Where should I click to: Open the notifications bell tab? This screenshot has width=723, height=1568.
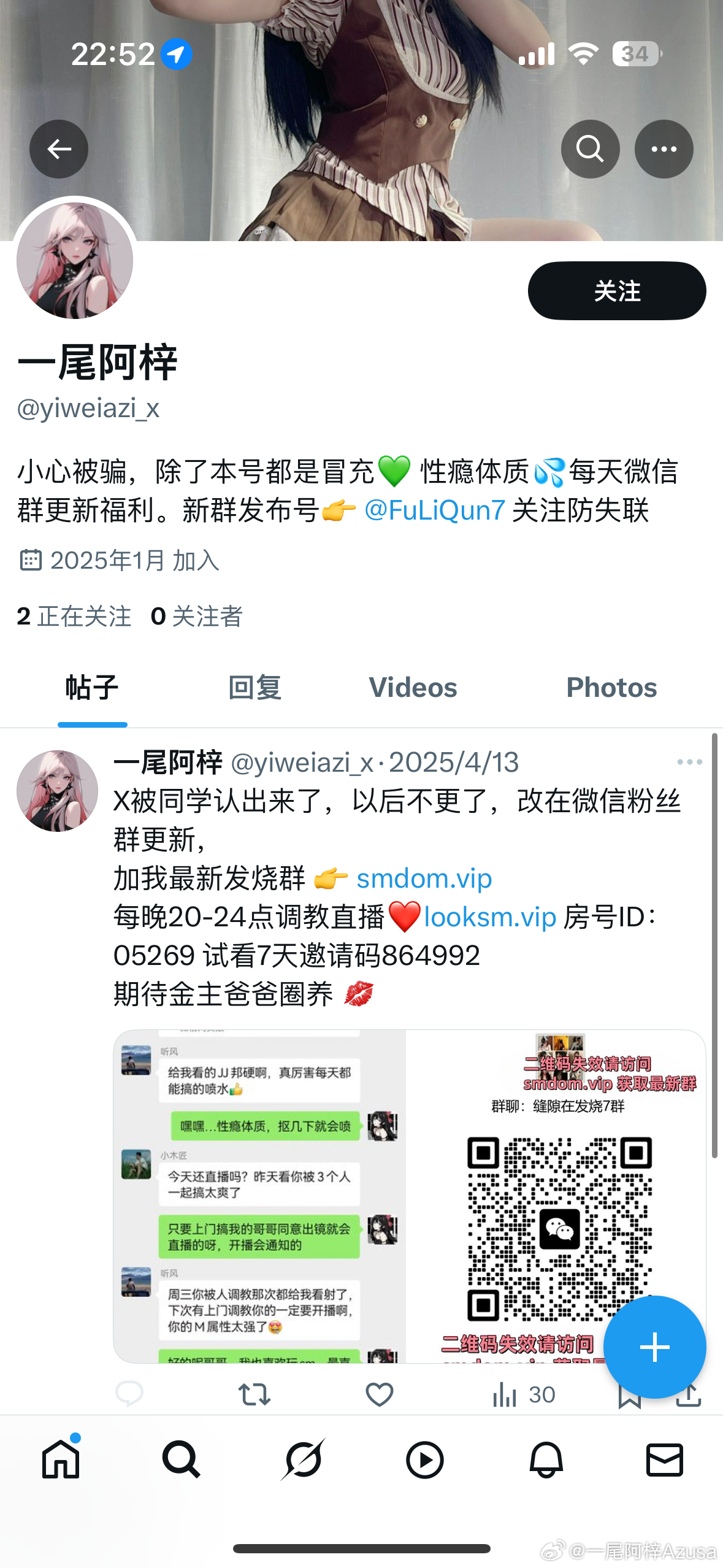pyautogui.click(x=546, y=1459)
